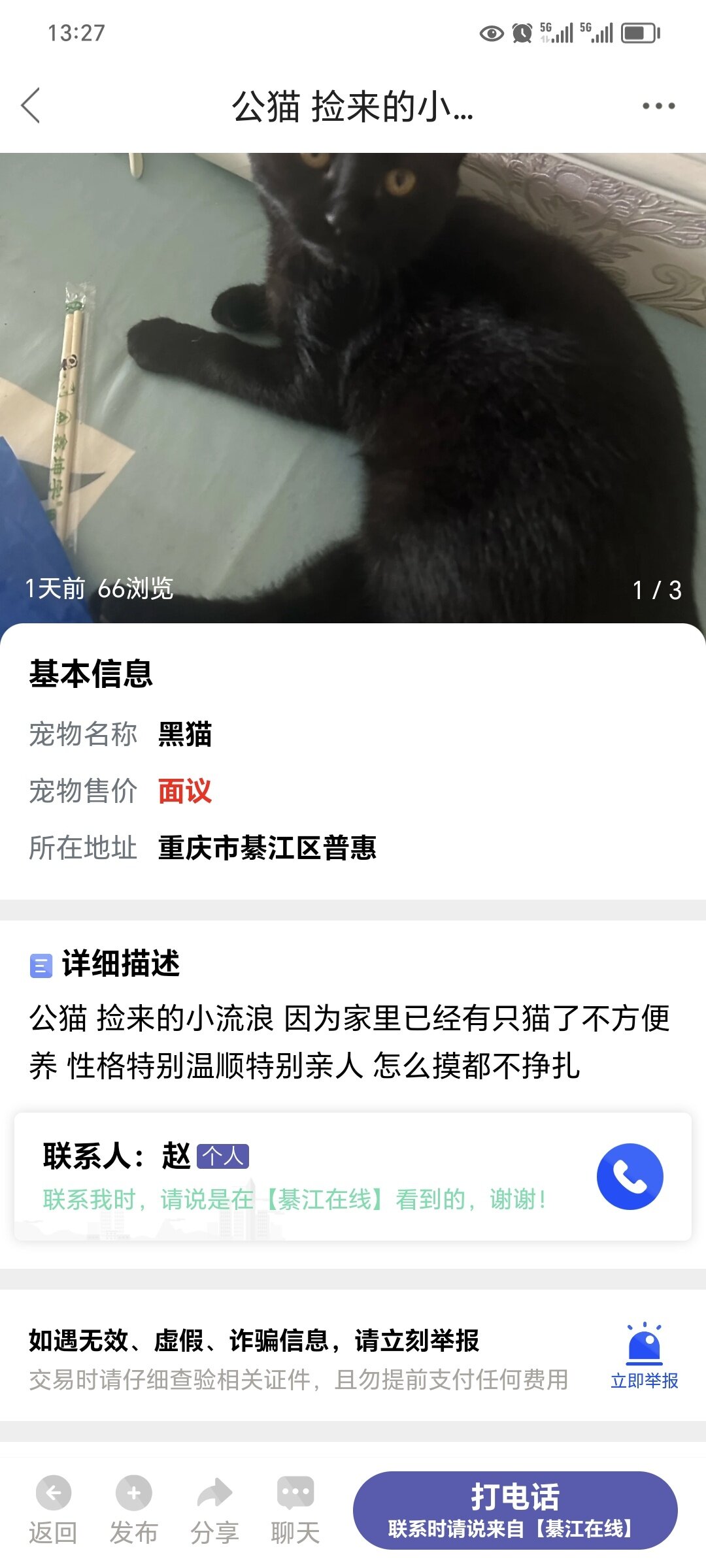
Task: Start a chat via 聊天
Action: coord(295,1509)
